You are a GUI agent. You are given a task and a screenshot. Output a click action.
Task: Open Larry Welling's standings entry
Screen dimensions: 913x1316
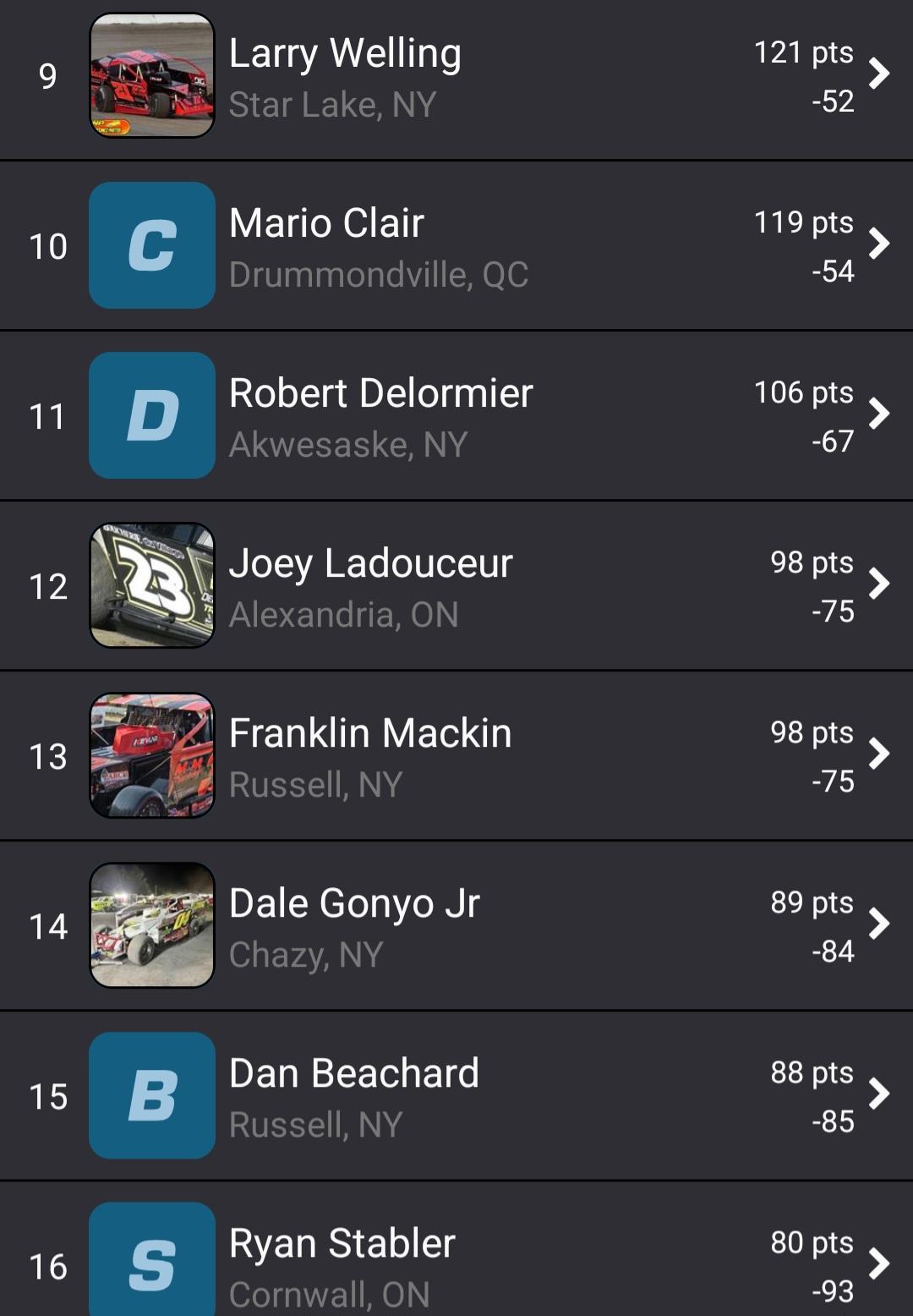point(456,76)
